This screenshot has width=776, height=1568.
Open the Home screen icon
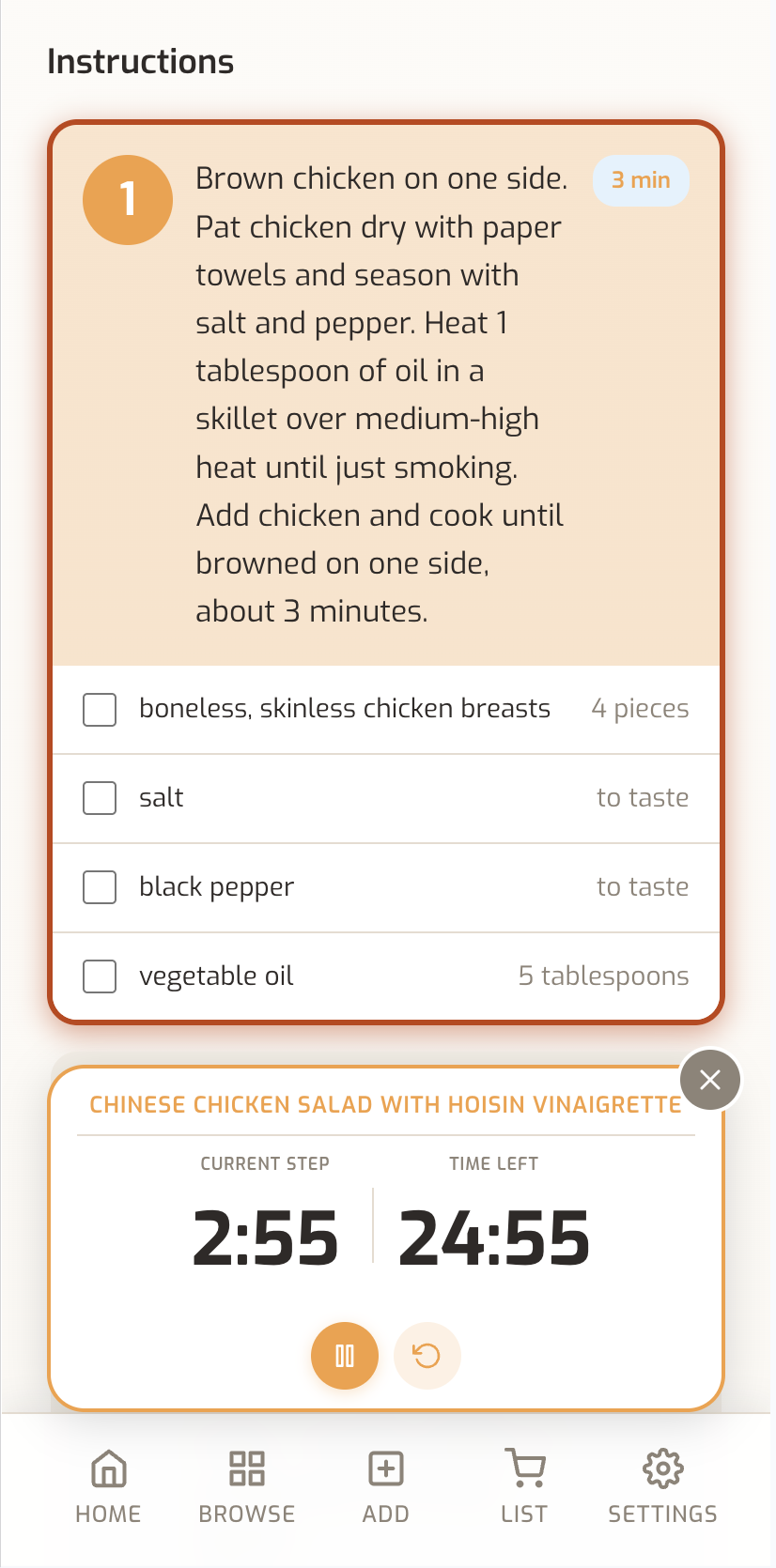coord(108,1467)
